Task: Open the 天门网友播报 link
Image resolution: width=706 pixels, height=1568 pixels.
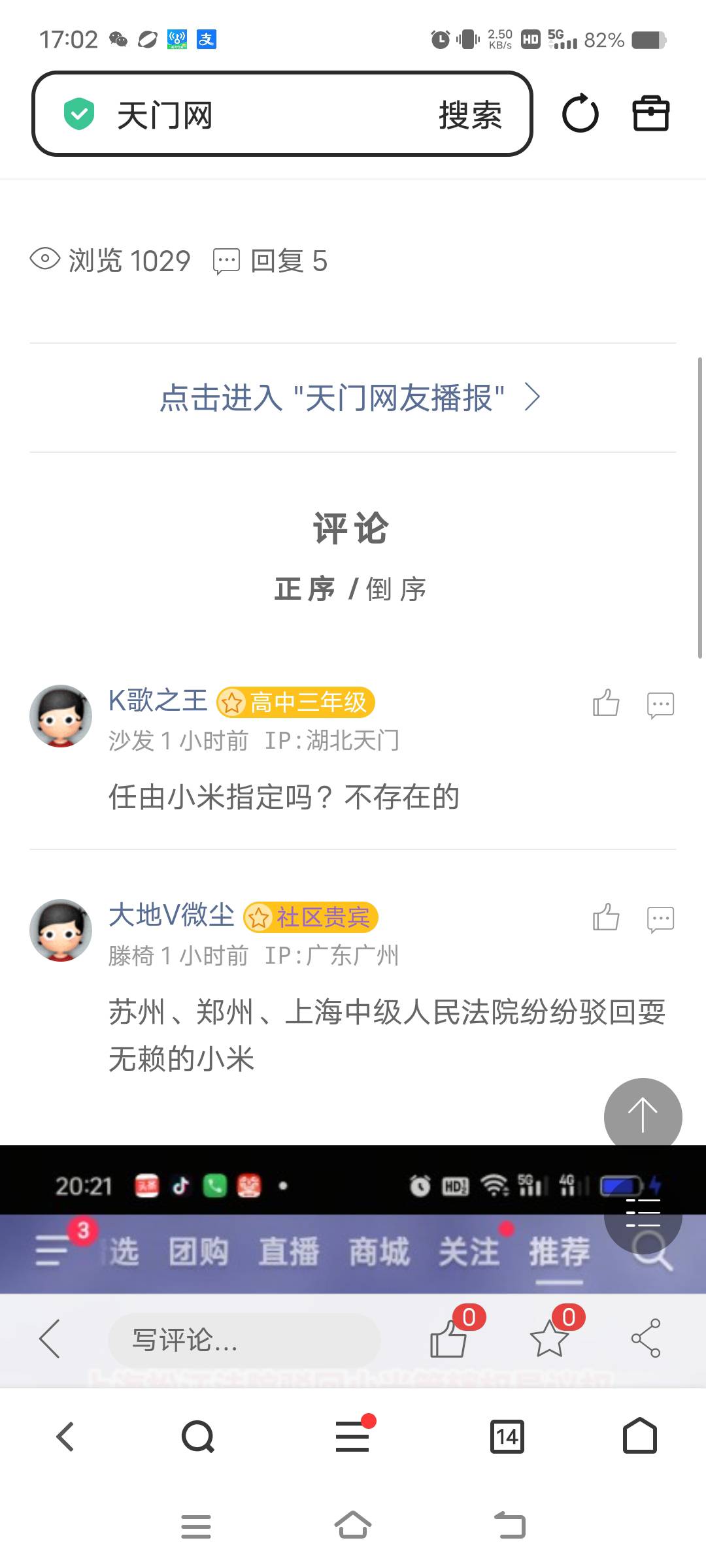Action: point(350,397)
